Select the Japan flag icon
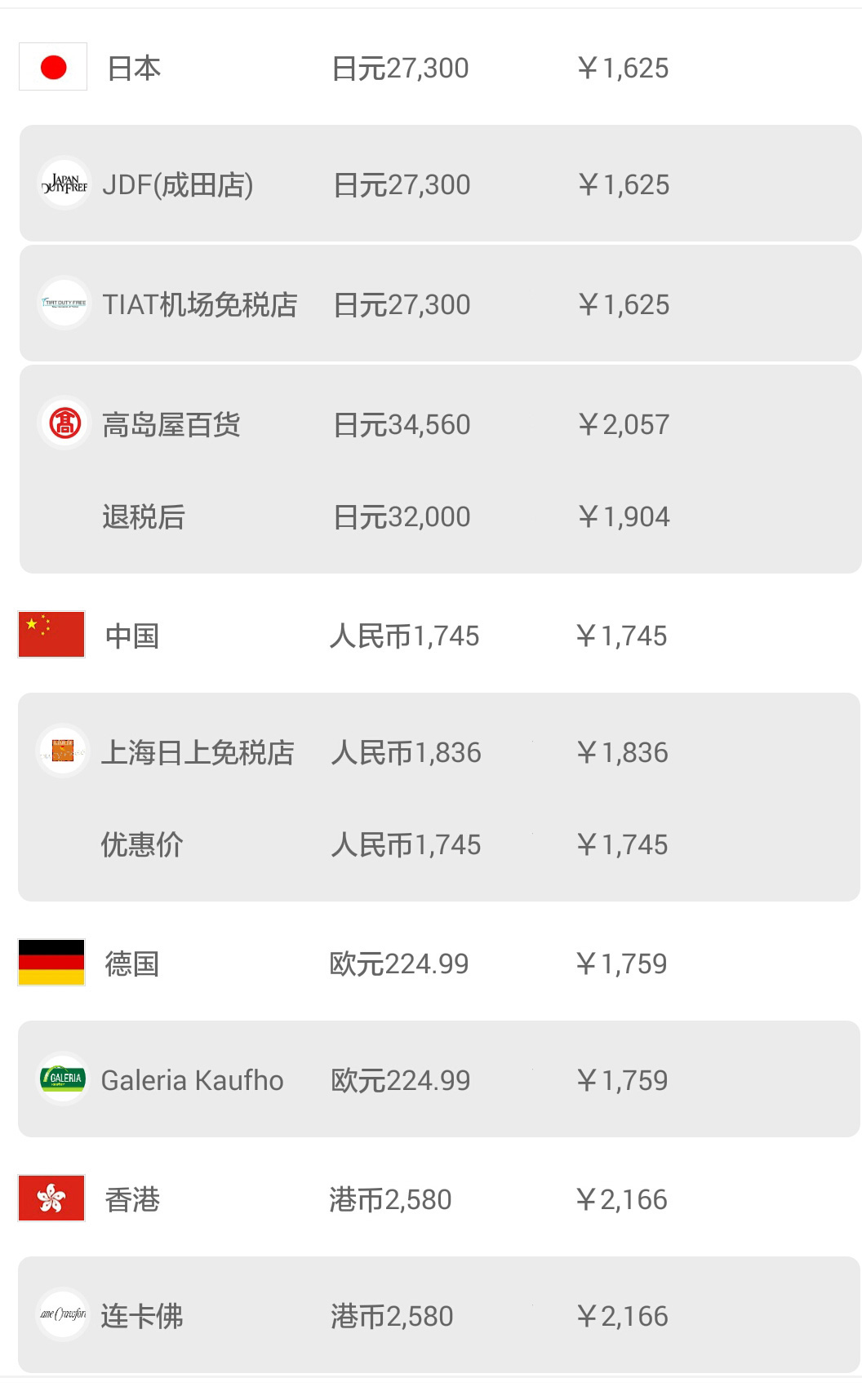862x1400 pixels. [52, 68]
